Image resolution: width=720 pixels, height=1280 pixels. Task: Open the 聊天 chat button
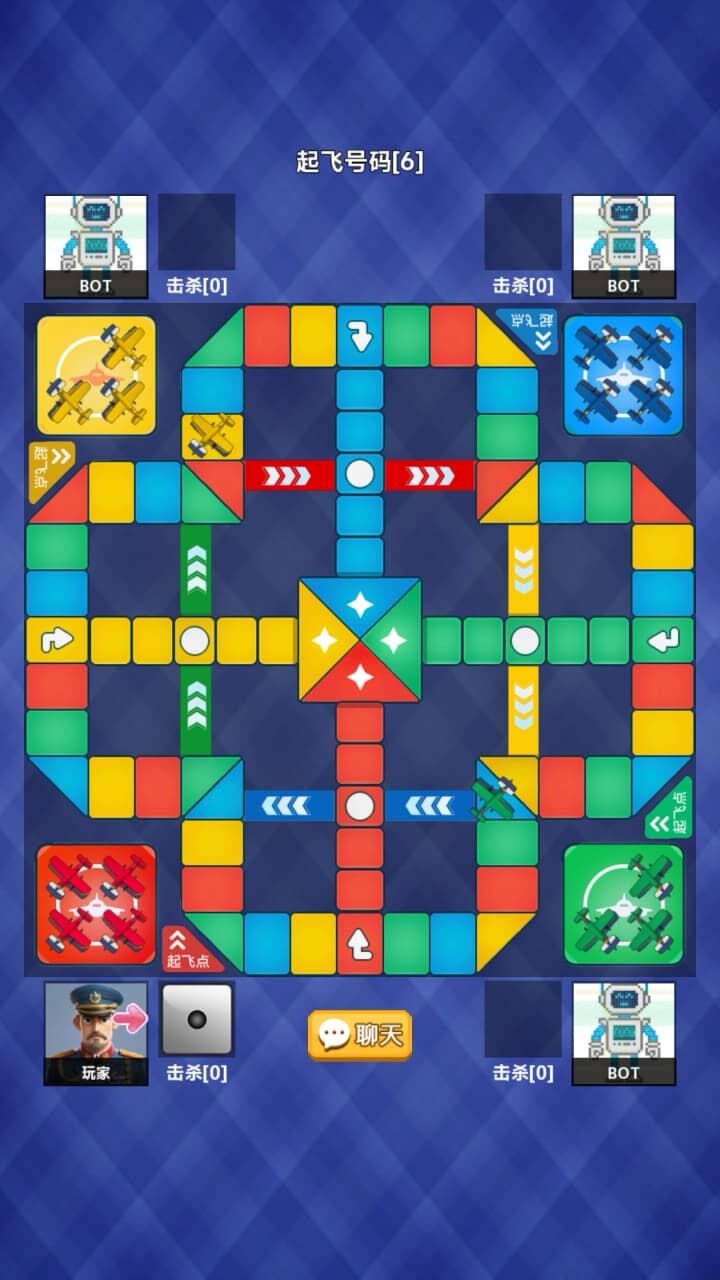pos(360,1035)
